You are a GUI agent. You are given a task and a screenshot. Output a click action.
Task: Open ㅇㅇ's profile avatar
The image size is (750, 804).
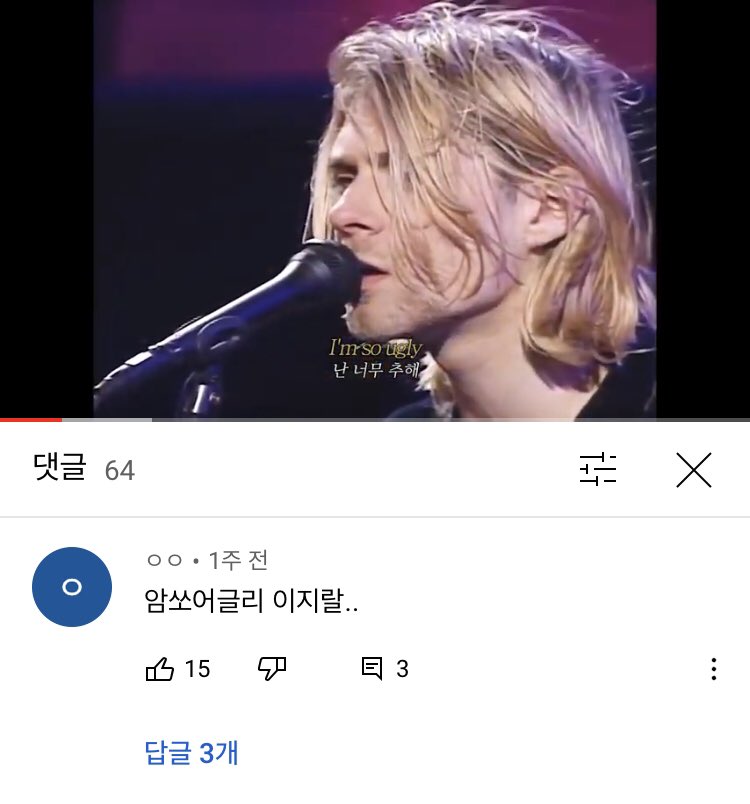tap(72, 587)
